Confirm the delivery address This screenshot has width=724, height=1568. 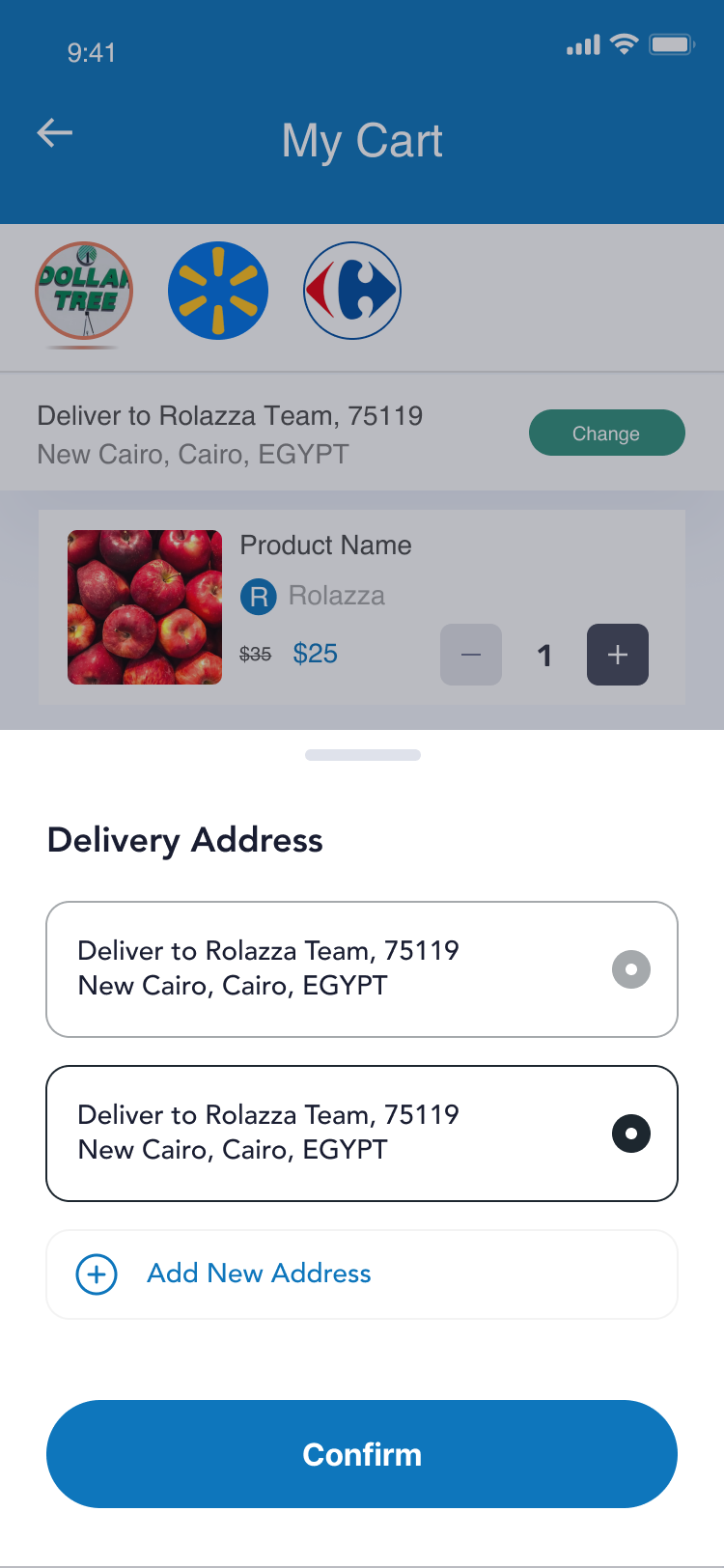(x=362, y=1454)
